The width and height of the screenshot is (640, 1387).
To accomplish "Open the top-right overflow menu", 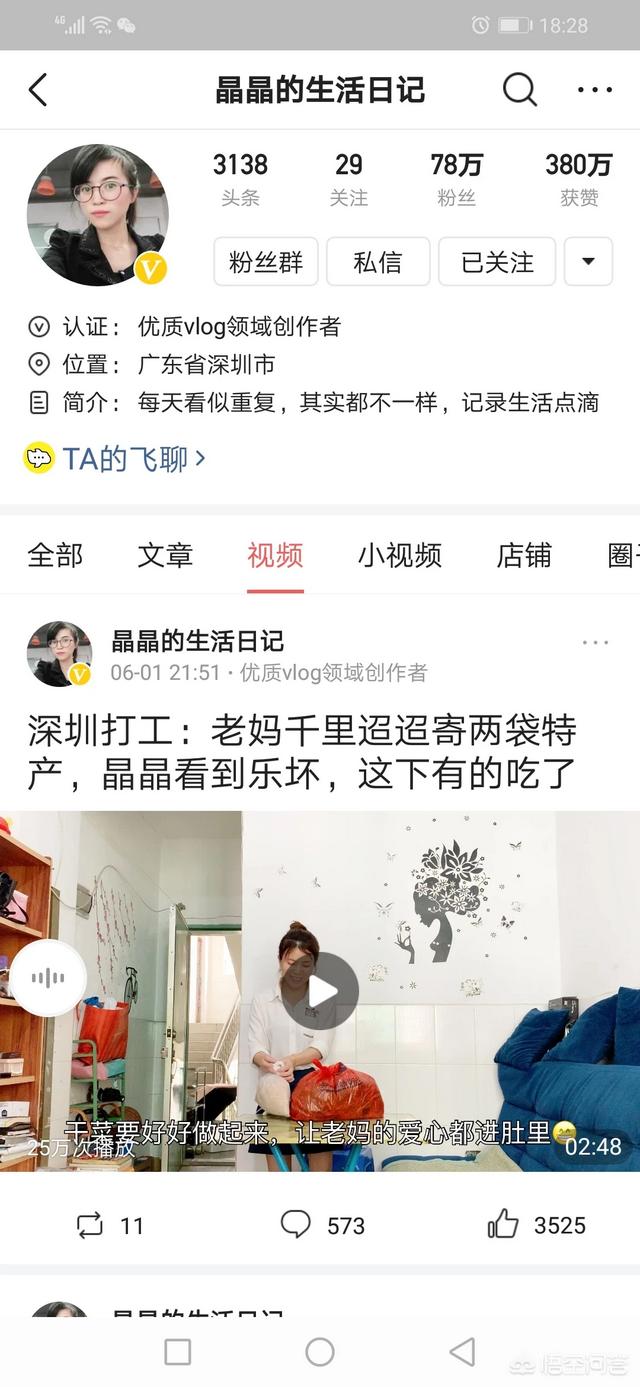I will [x=595, y=90].
